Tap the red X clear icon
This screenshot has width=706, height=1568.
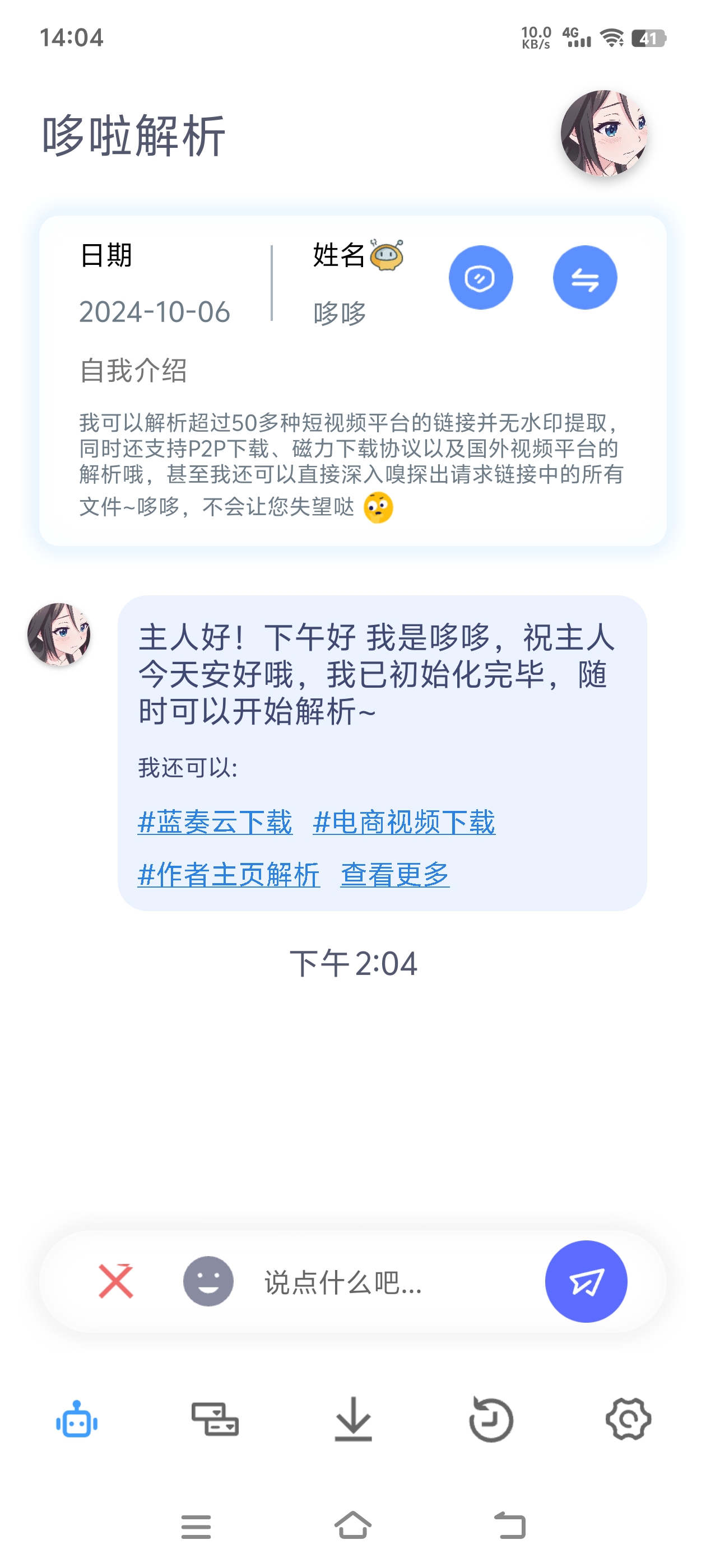click(116, 1281)
